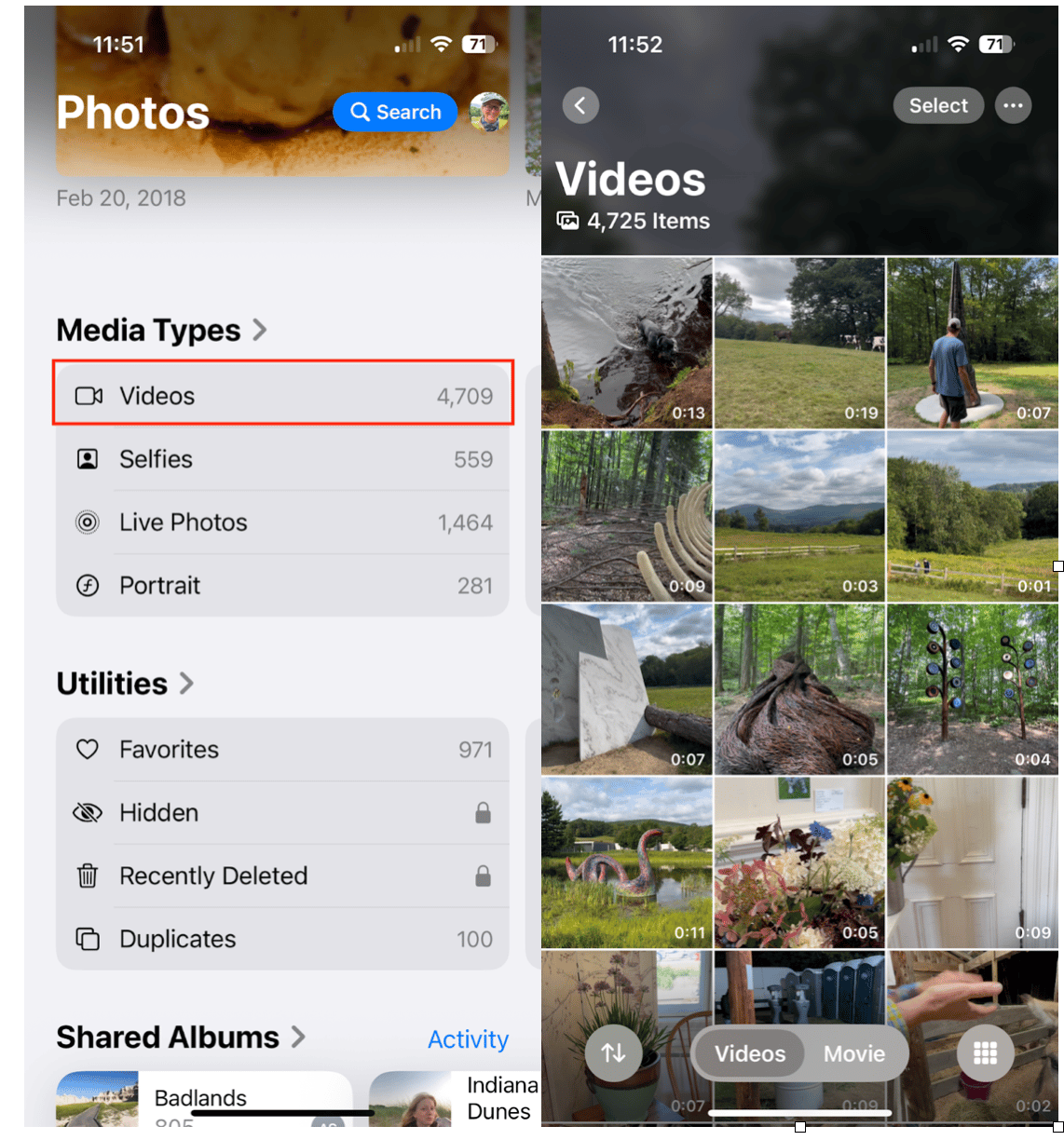Image resolution: width=1064 pixels, height=1140 pixels.
Task: Go back from the Videos album
Action: (580, 105)
